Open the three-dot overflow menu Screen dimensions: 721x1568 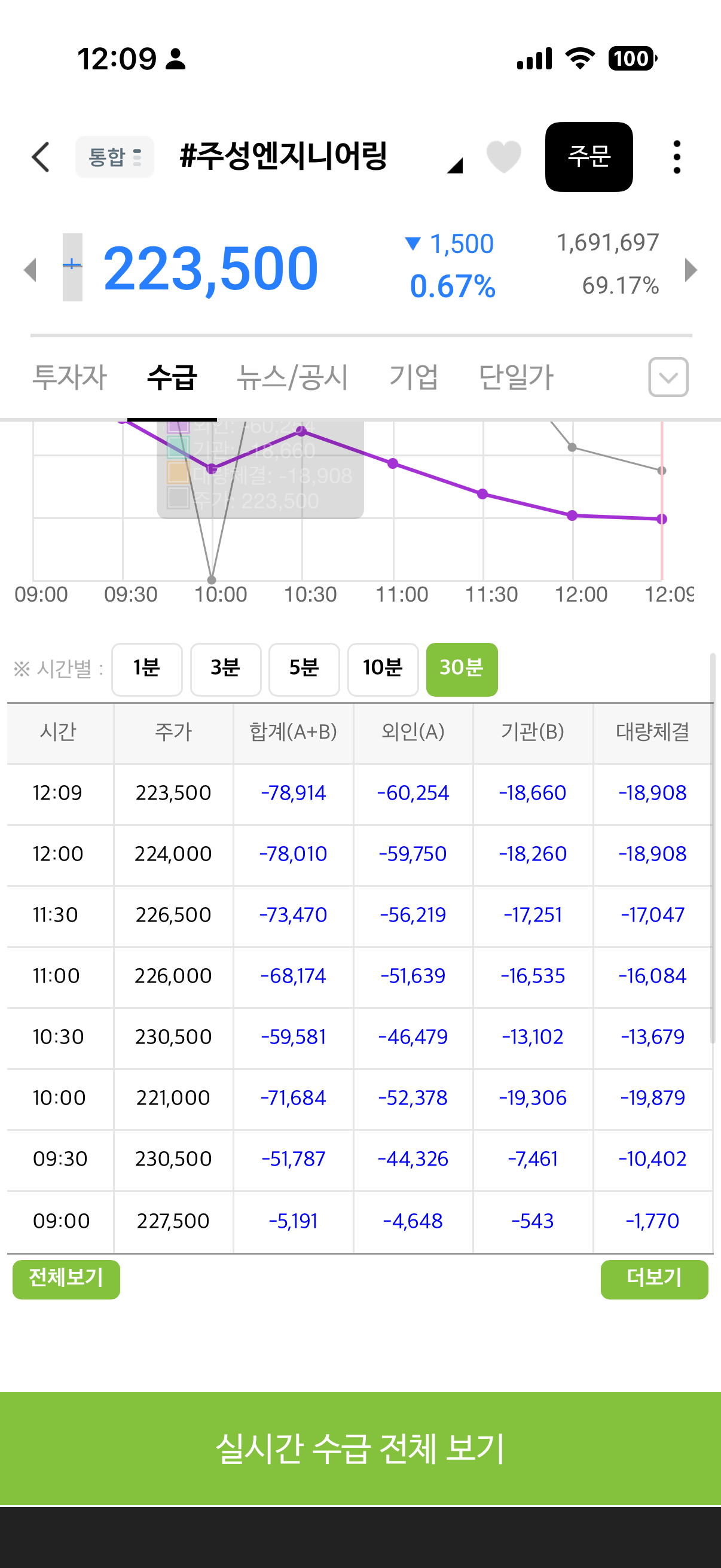(677, 157)
